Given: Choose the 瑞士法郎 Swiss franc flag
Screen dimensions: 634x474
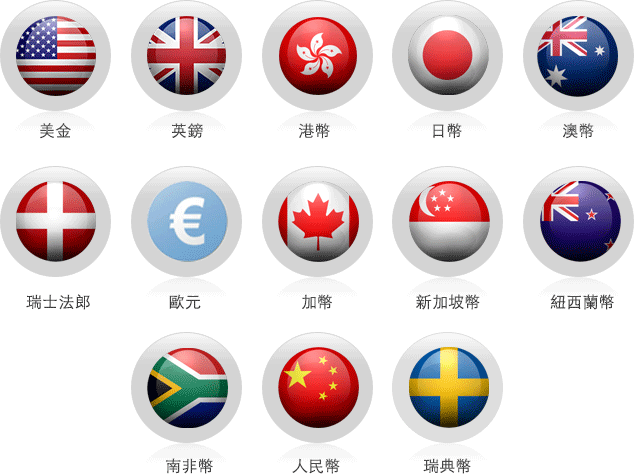Looking at the screenshot, I should point(56,221).
